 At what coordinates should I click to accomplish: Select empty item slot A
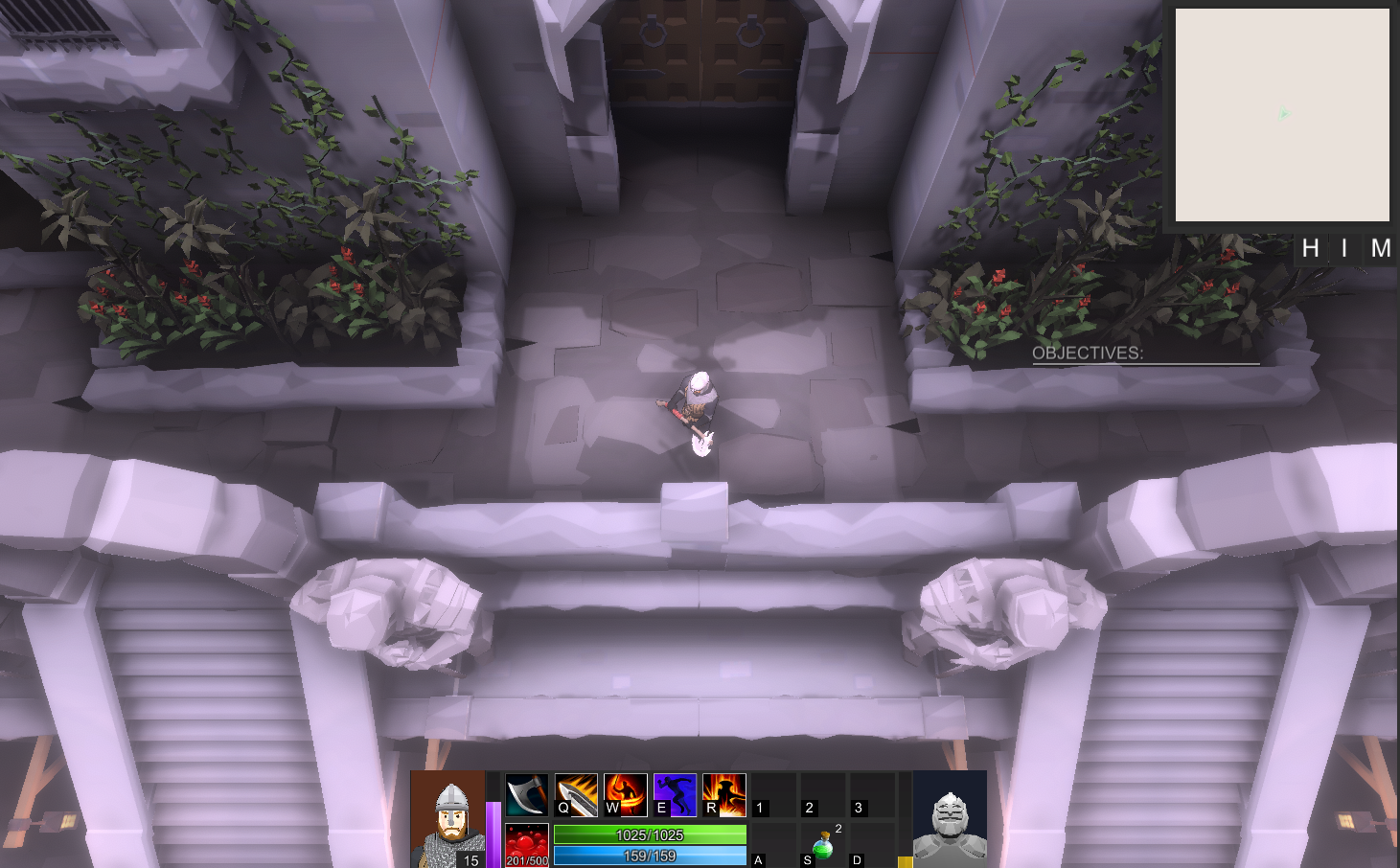coord(773,845)
